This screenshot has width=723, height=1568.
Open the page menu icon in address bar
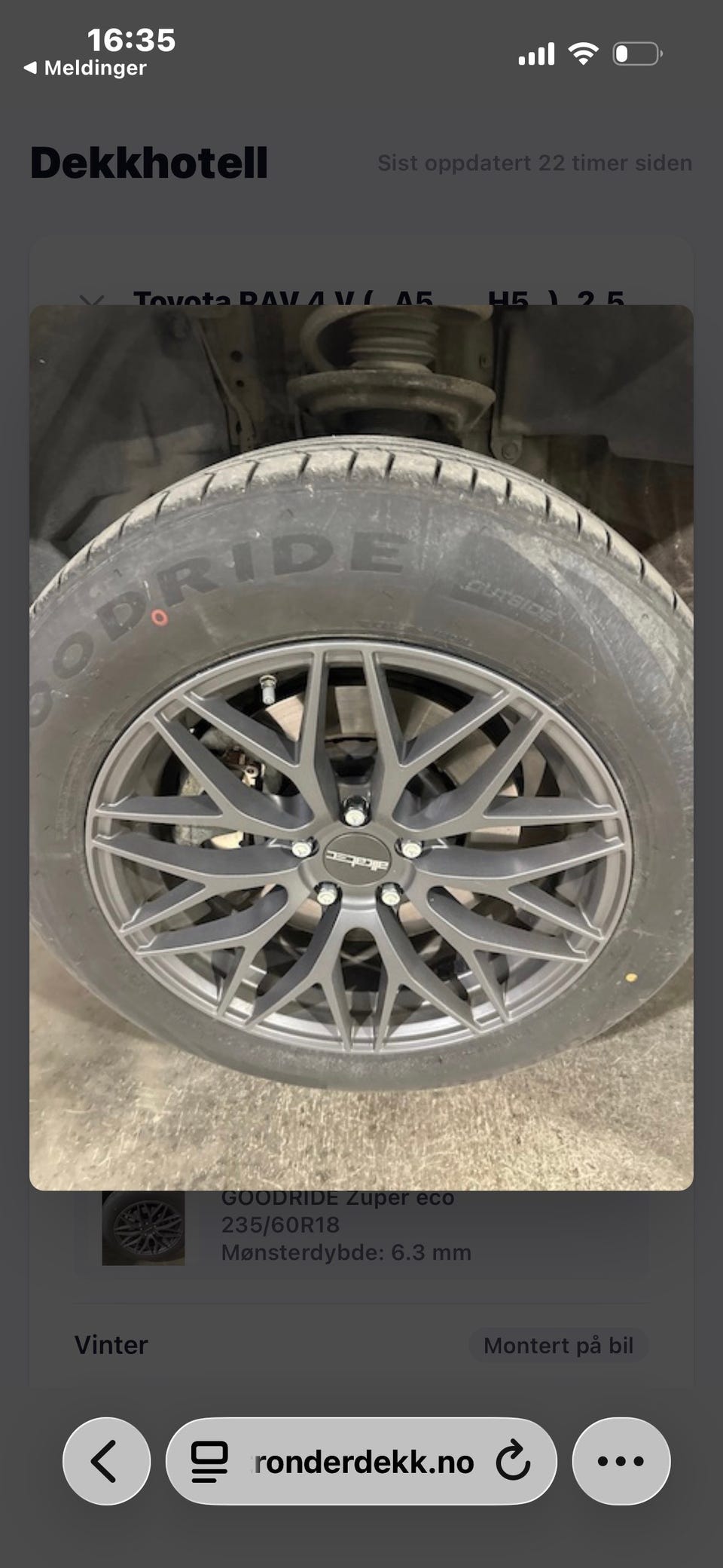pos(209,1462)
